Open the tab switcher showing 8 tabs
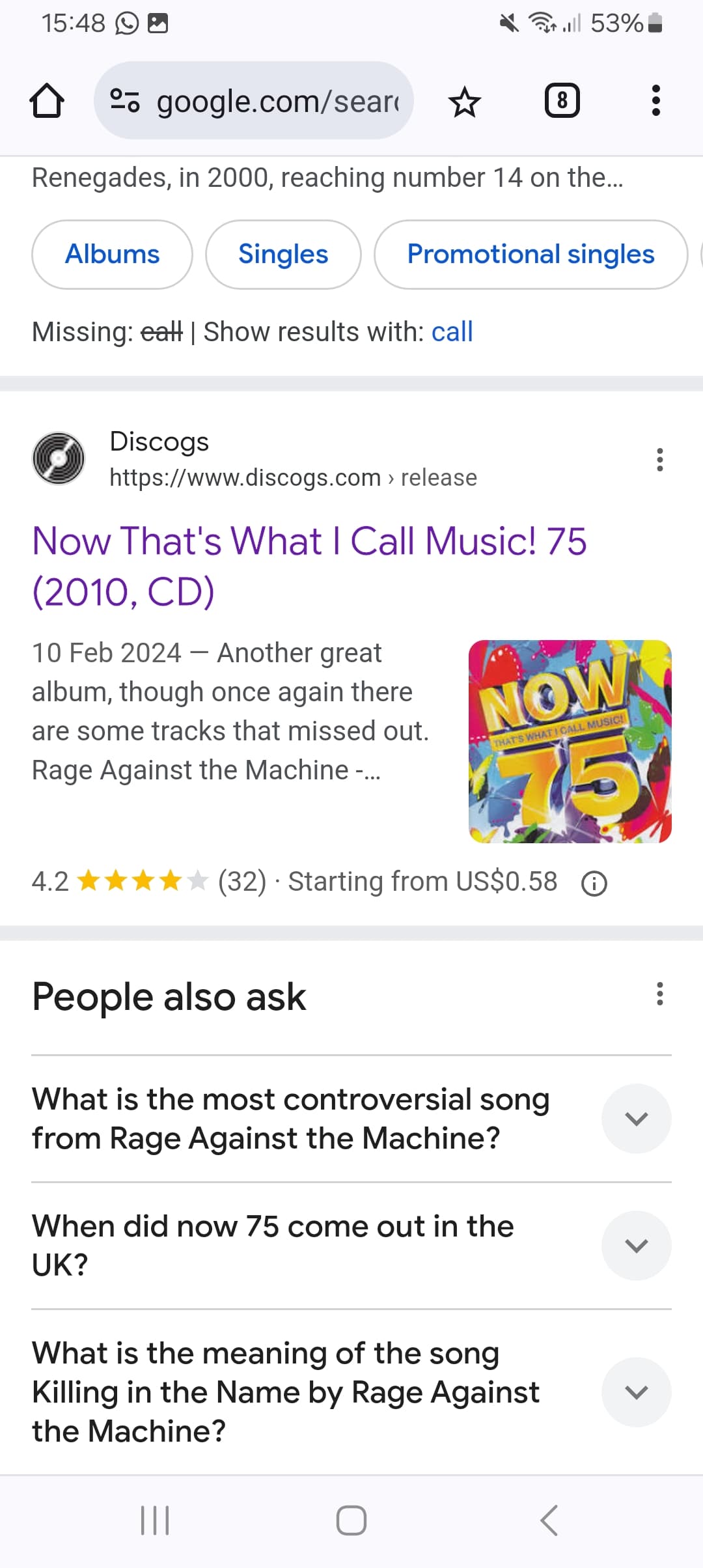Screen dimensions: 703x1568 [x=562, y=100]
